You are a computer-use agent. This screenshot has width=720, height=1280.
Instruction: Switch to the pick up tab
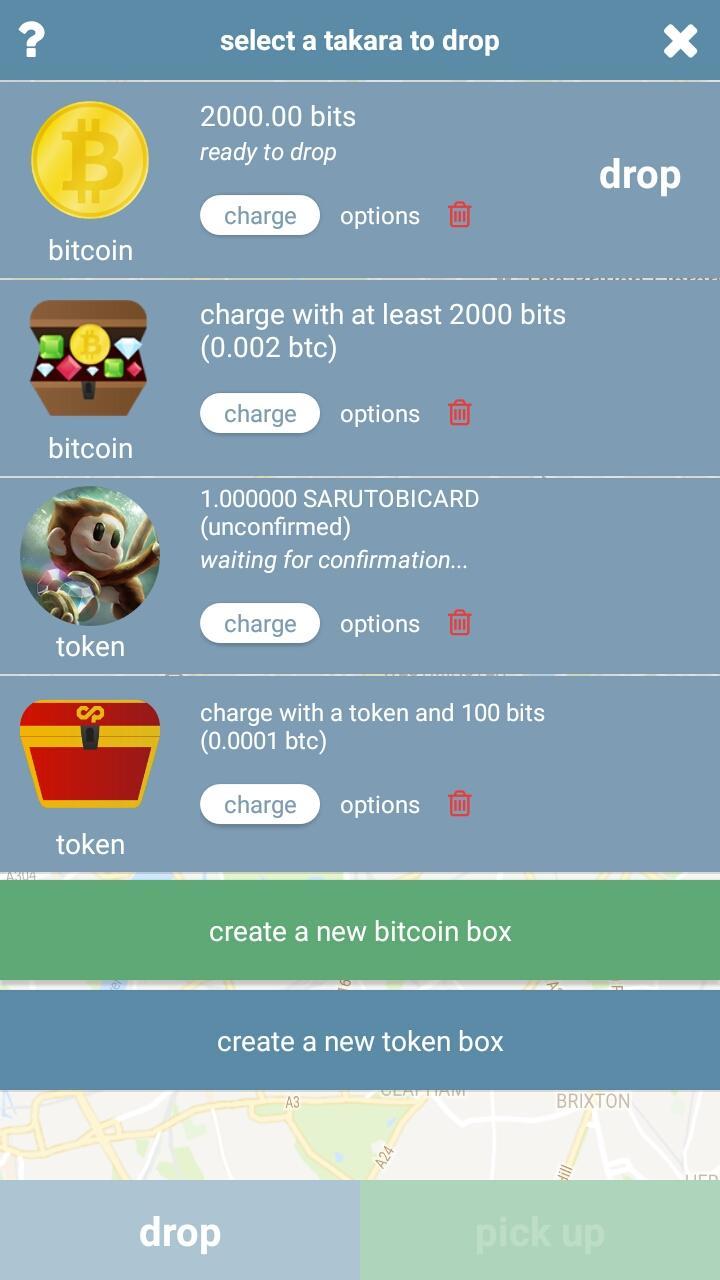(x=540, y=1232)
